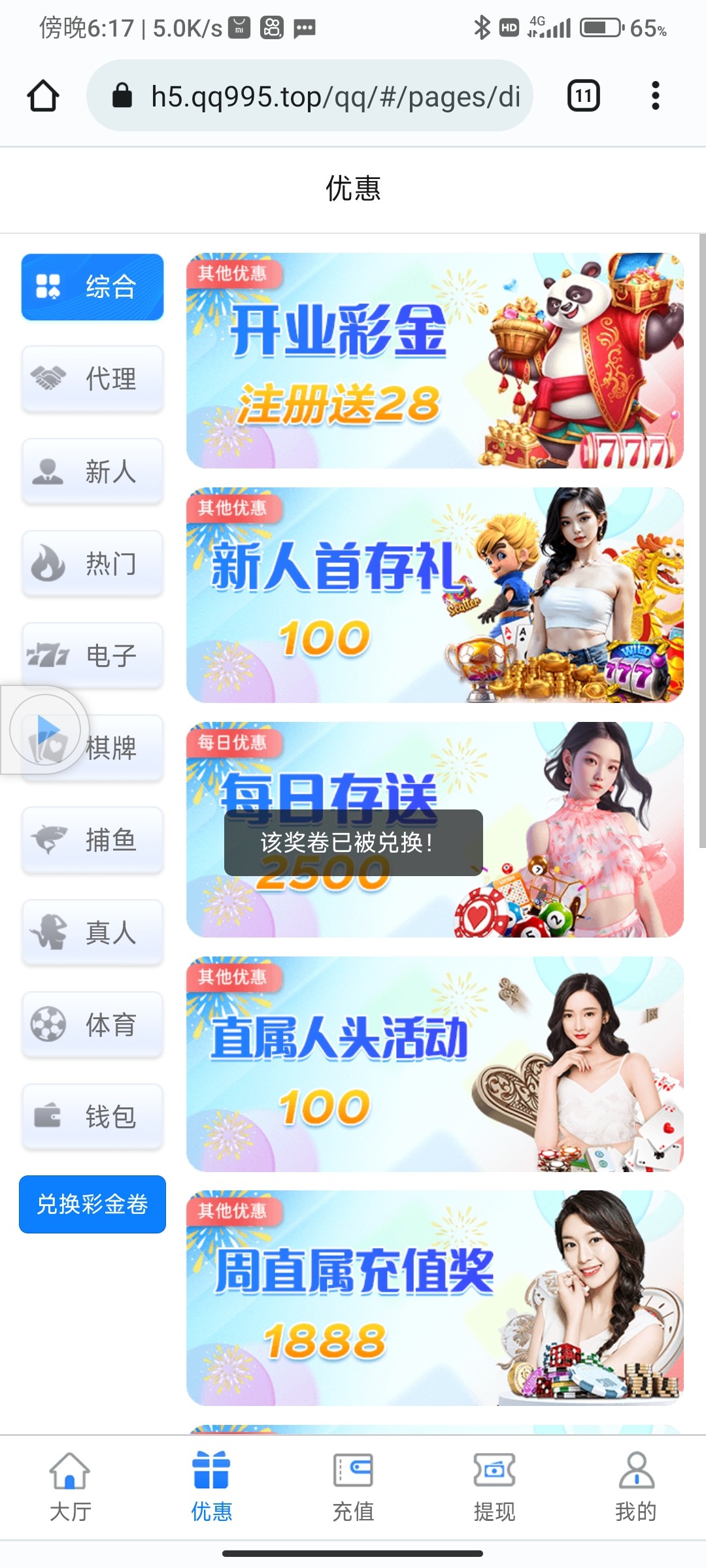This screenshot has height=1568, width=706.
Task: Switch to the 真人 category
Action: tap(92, 932)
